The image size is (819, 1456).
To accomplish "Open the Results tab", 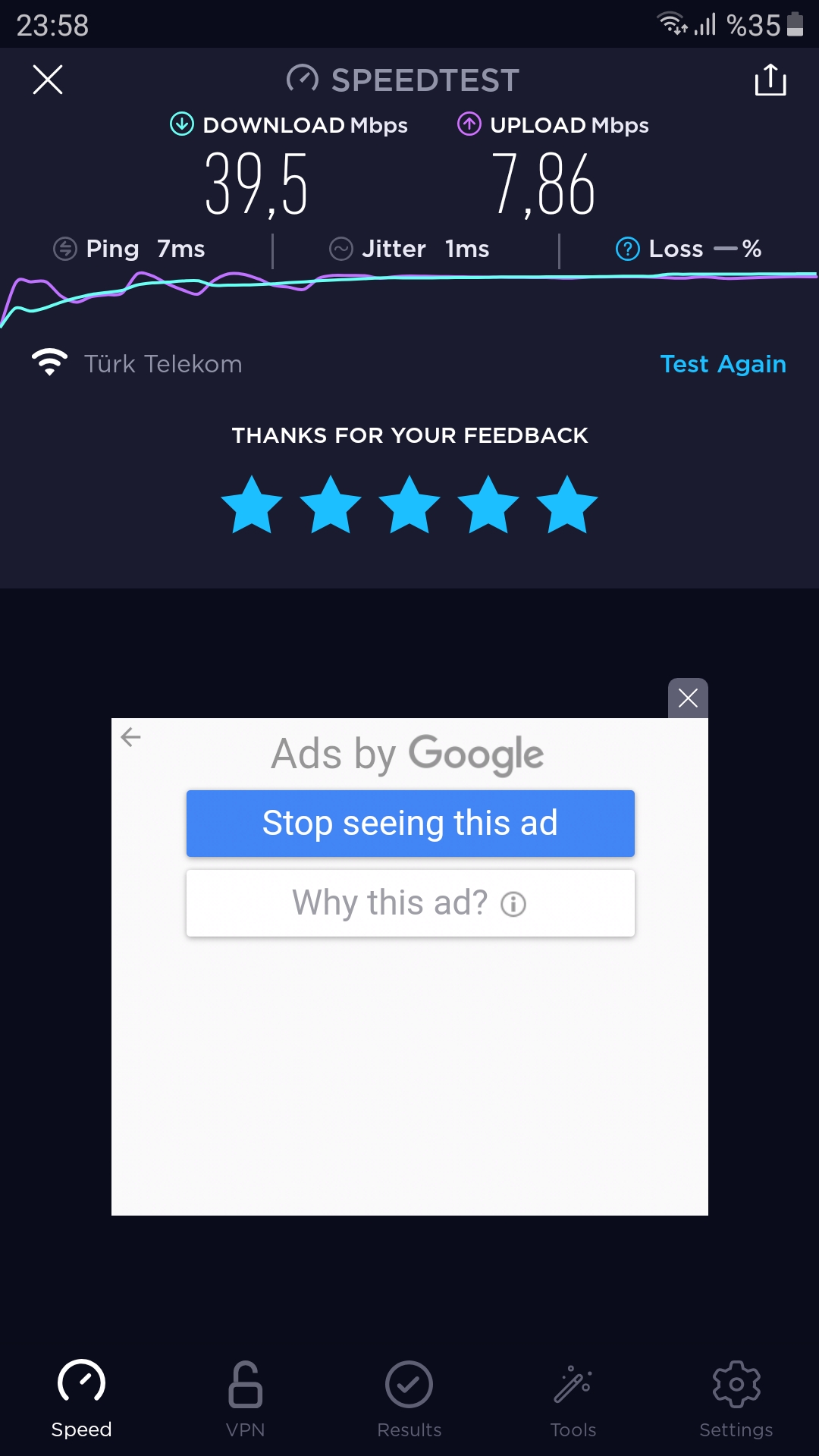I will point(409,1399).
